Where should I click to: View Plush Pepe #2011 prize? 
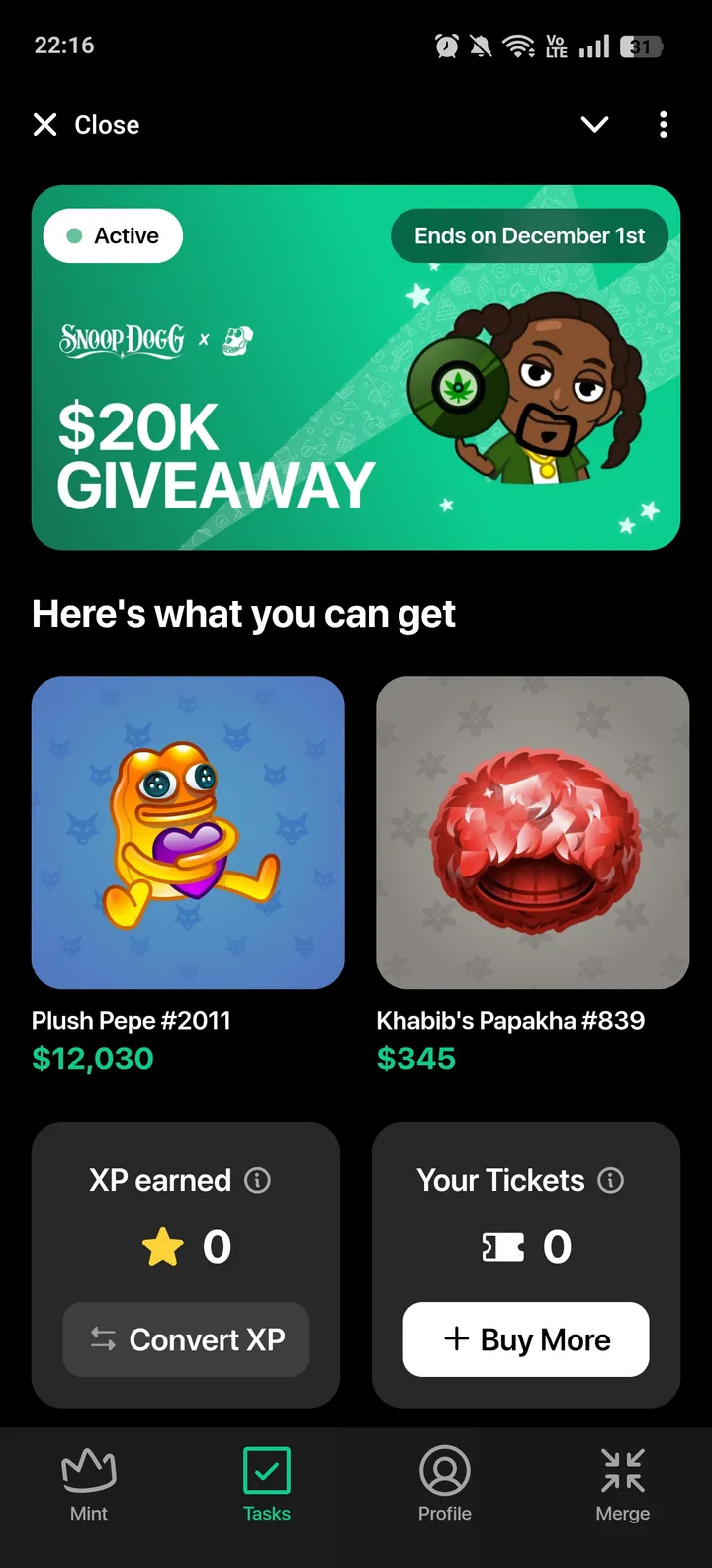point(188,832)
